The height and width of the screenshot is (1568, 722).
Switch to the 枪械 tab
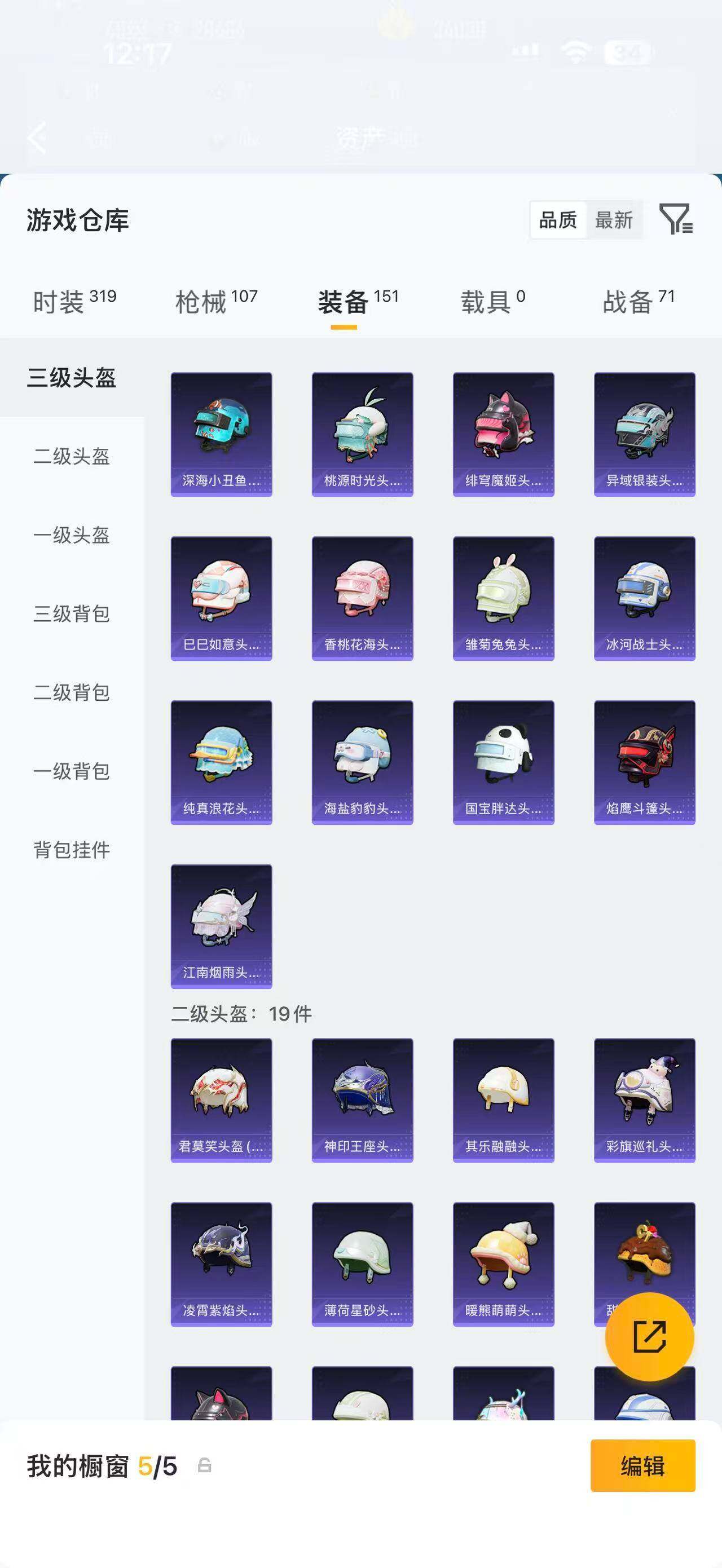coord(216,301)
